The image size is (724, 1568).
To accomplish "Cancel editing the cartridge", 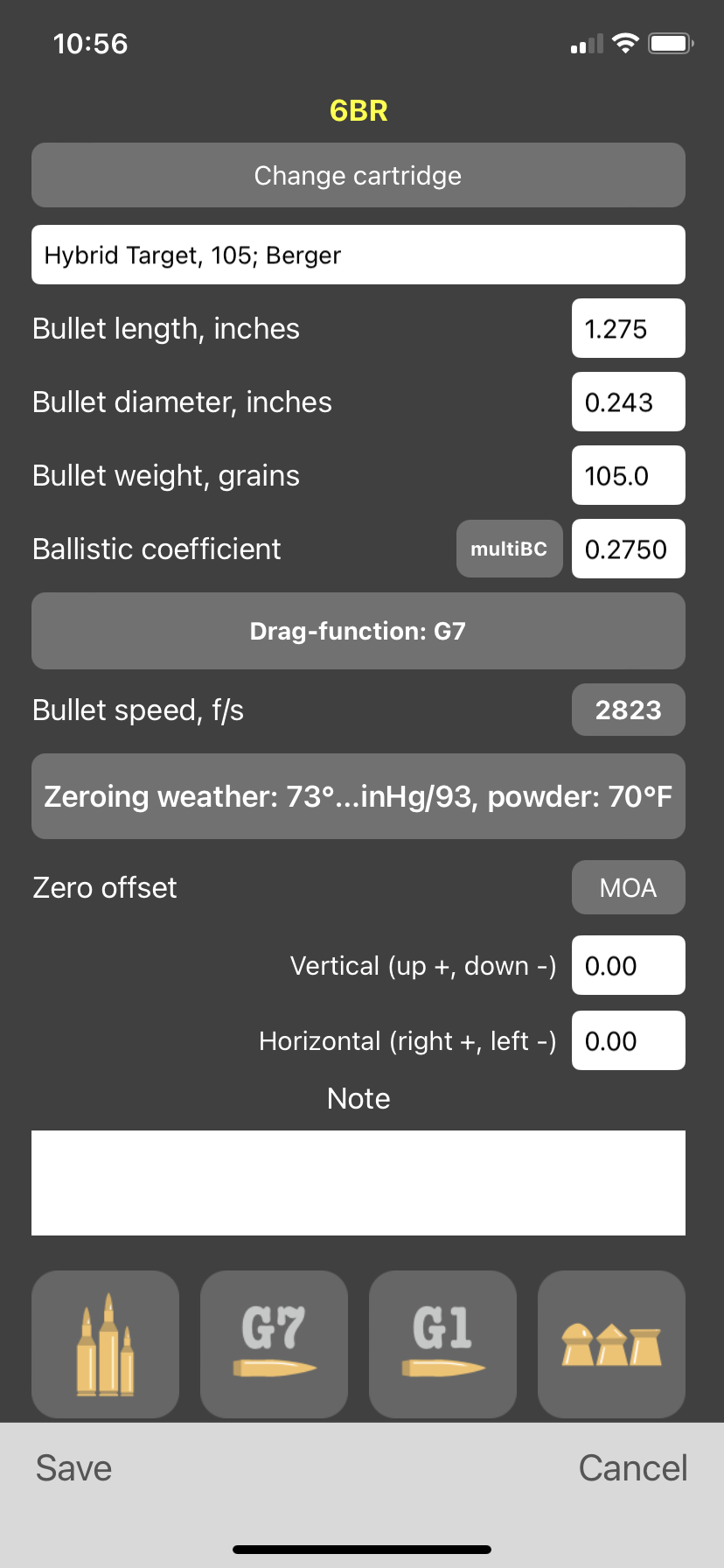I will click(633, 1468).
